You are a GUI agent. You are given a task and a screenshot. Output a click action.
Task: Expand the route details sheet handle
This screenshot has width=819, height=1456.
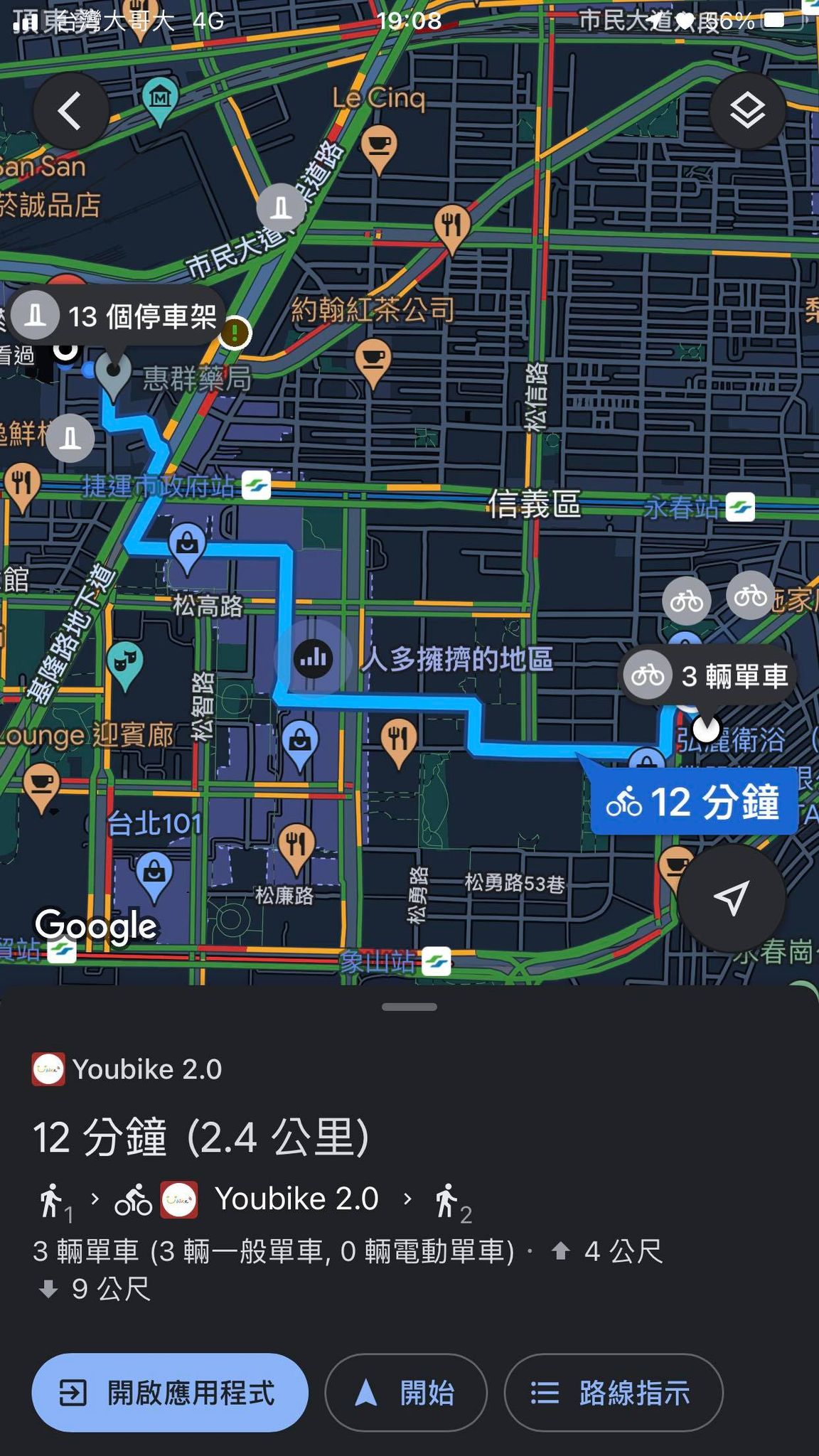409,1007
